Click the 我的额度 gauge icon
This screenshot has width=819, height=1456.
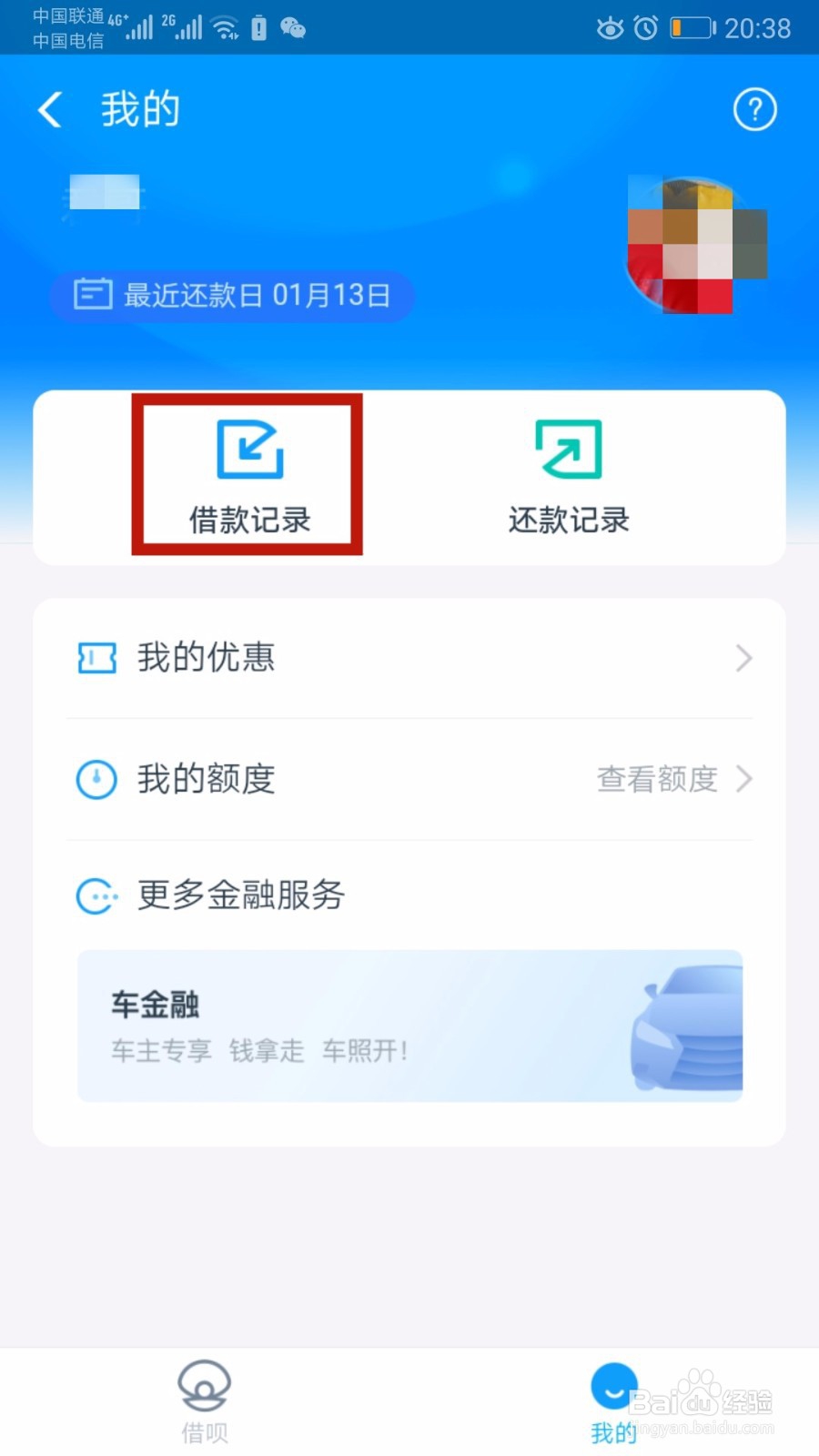point(97,779)
